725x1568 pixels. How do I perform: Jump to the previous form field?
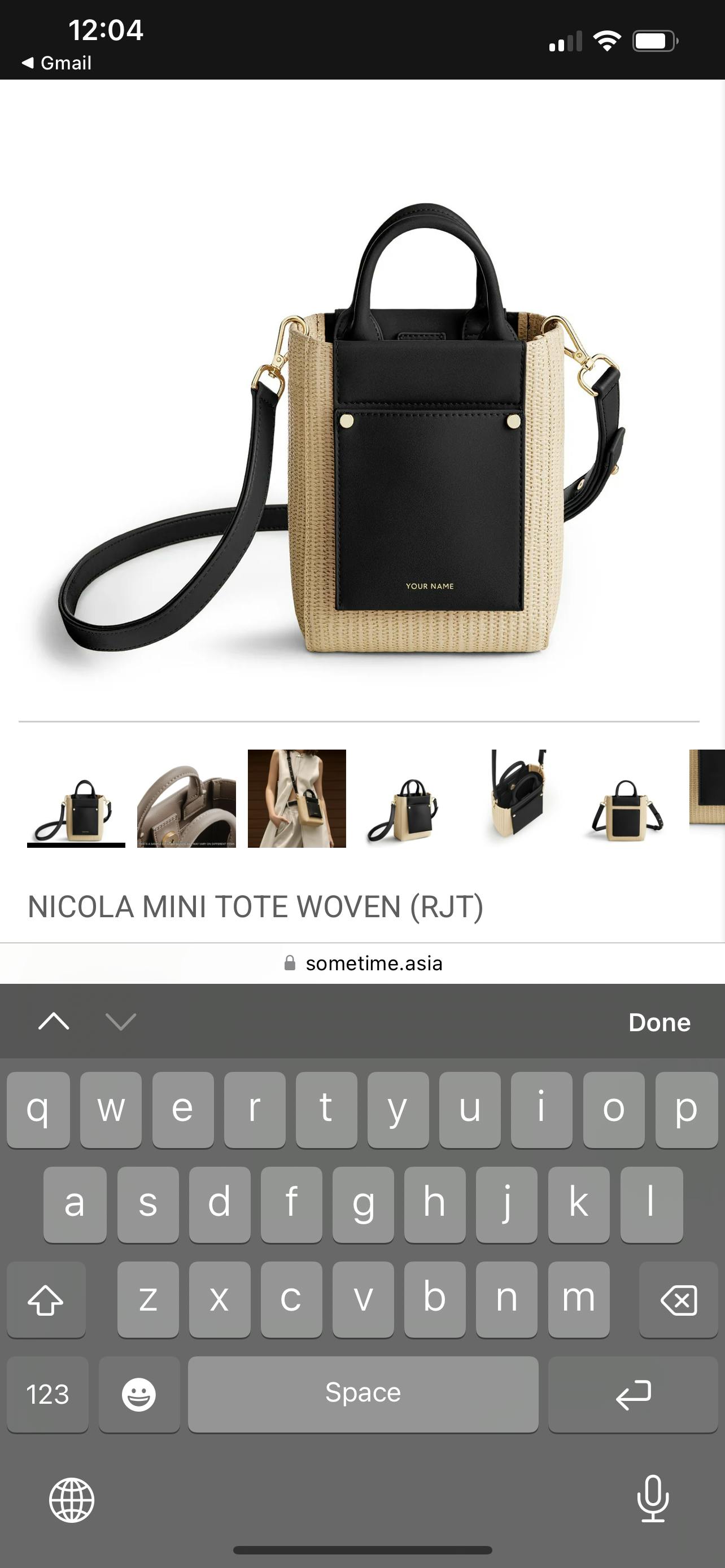[x=54, y=1022]
